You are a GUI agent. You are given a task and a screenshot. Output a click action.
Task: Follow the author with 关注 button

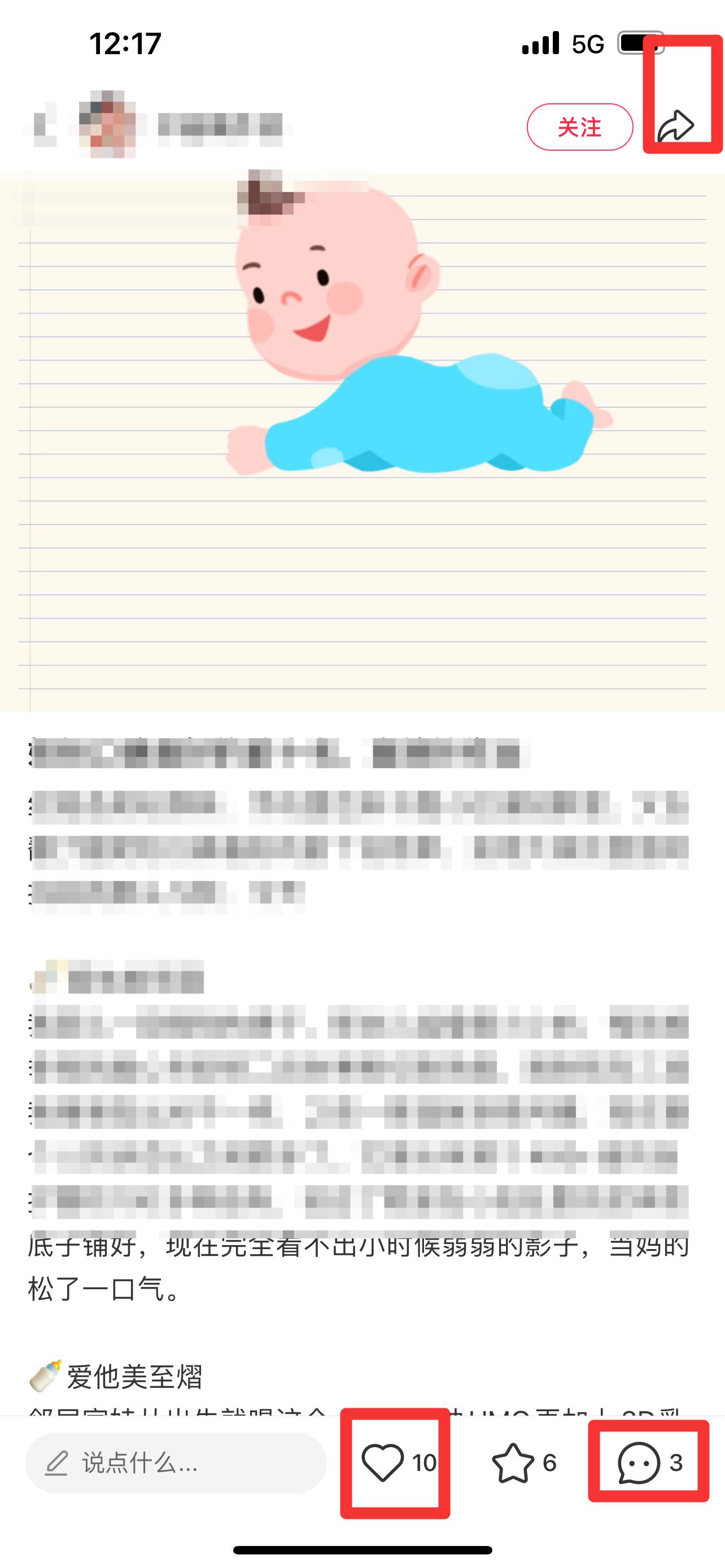579,127
